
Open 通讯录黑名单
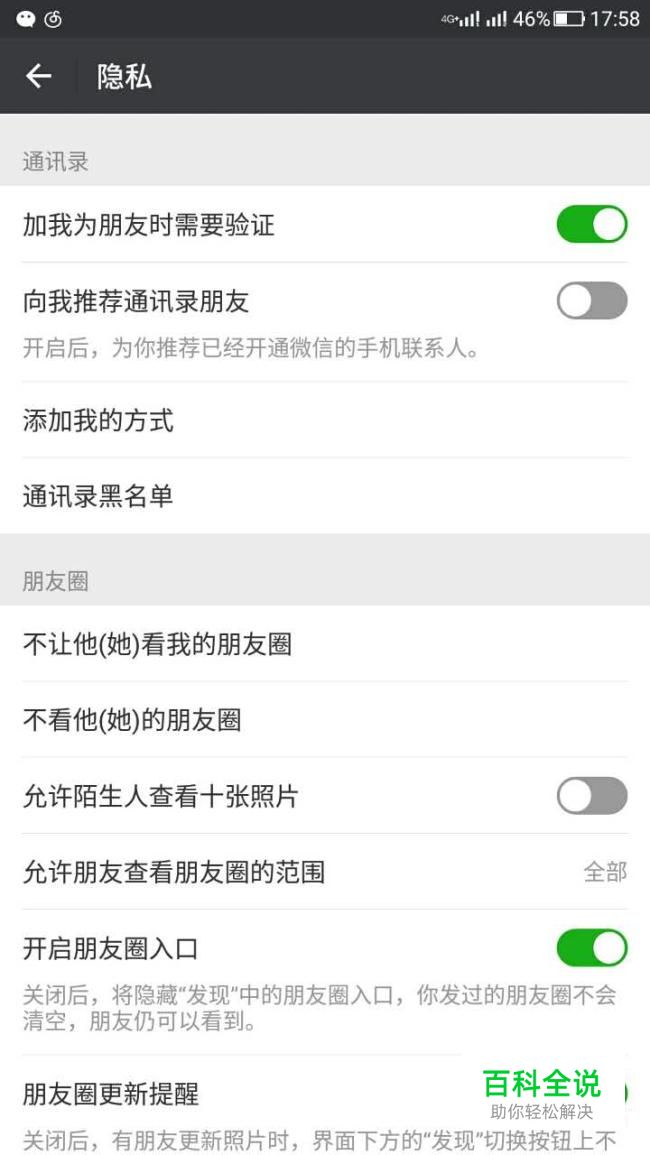click(x=325, y=496)
